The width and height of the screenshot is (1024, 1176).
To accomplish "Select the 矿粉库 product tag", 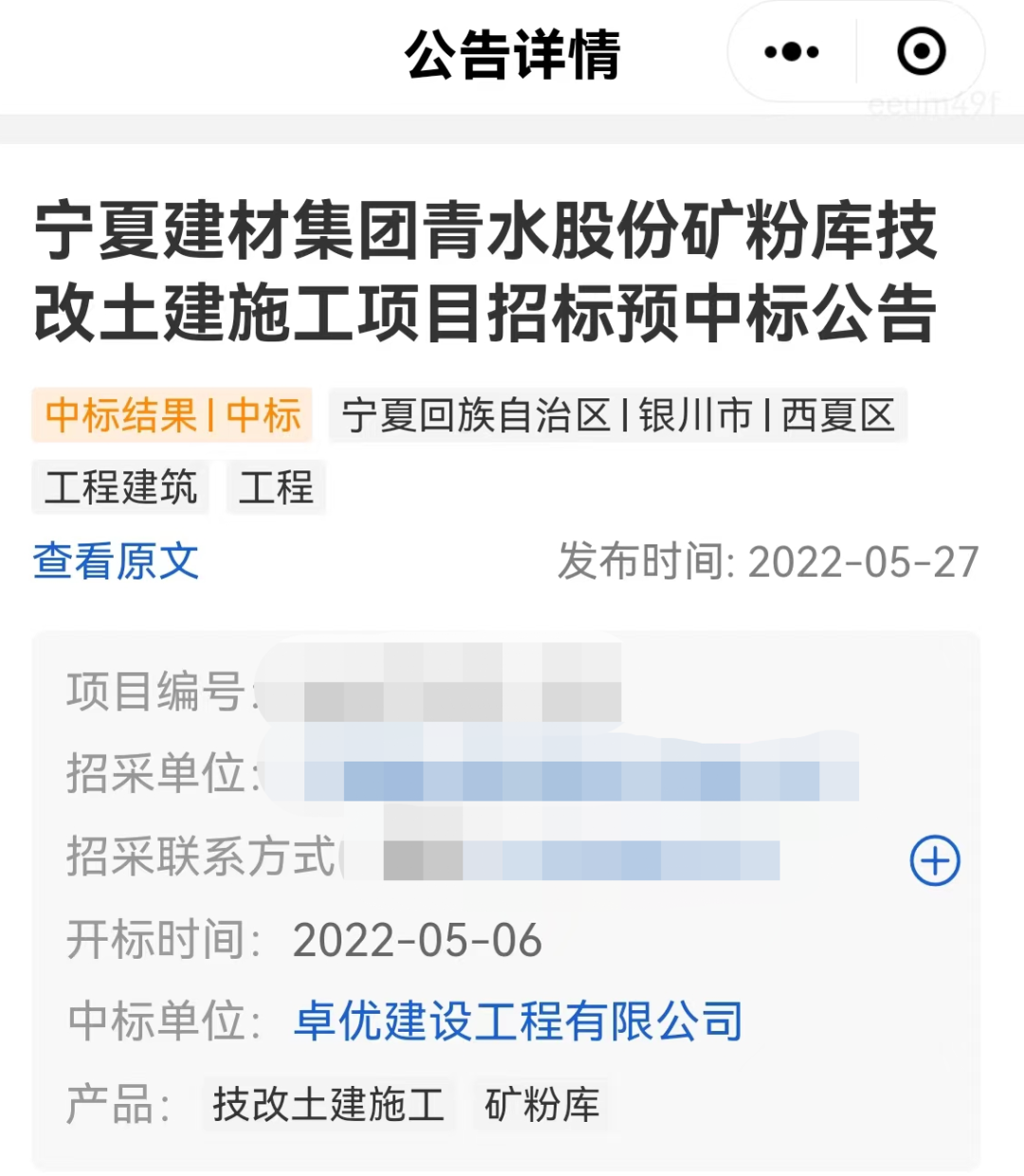I will pyautogui.click(x=542, y=1104).
